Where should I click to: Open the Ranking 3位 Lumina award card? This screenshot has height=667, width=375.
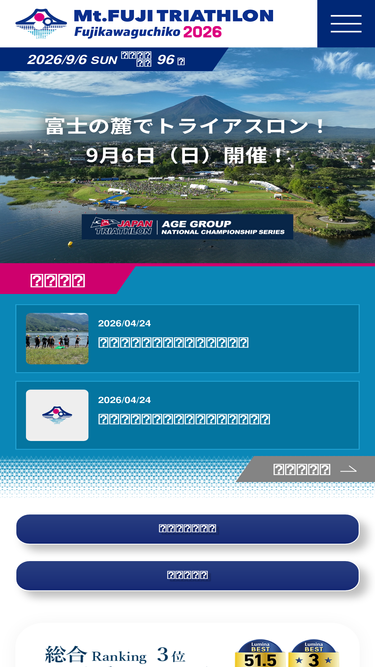(188, 647)
